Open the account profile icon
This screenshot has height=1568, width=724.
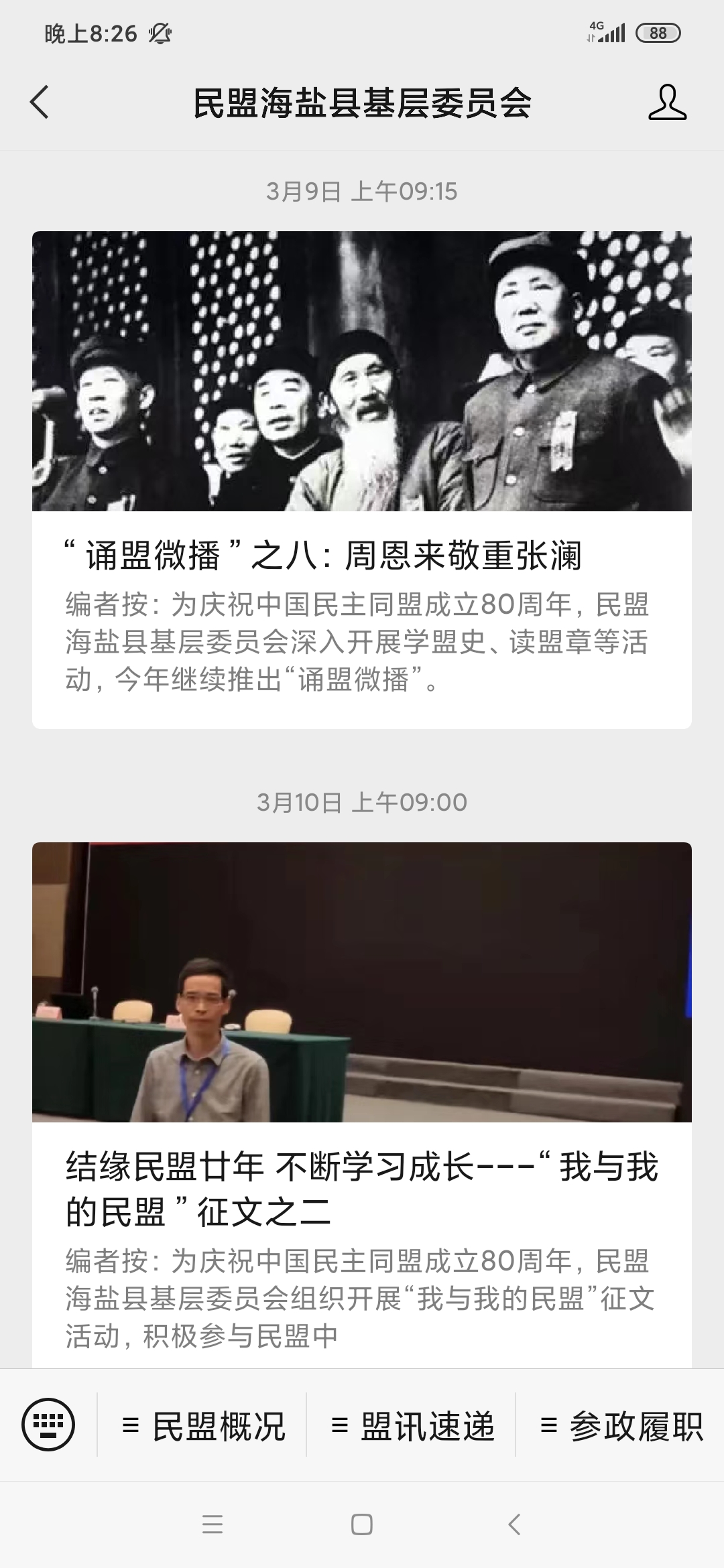click(x=667, y=103)
